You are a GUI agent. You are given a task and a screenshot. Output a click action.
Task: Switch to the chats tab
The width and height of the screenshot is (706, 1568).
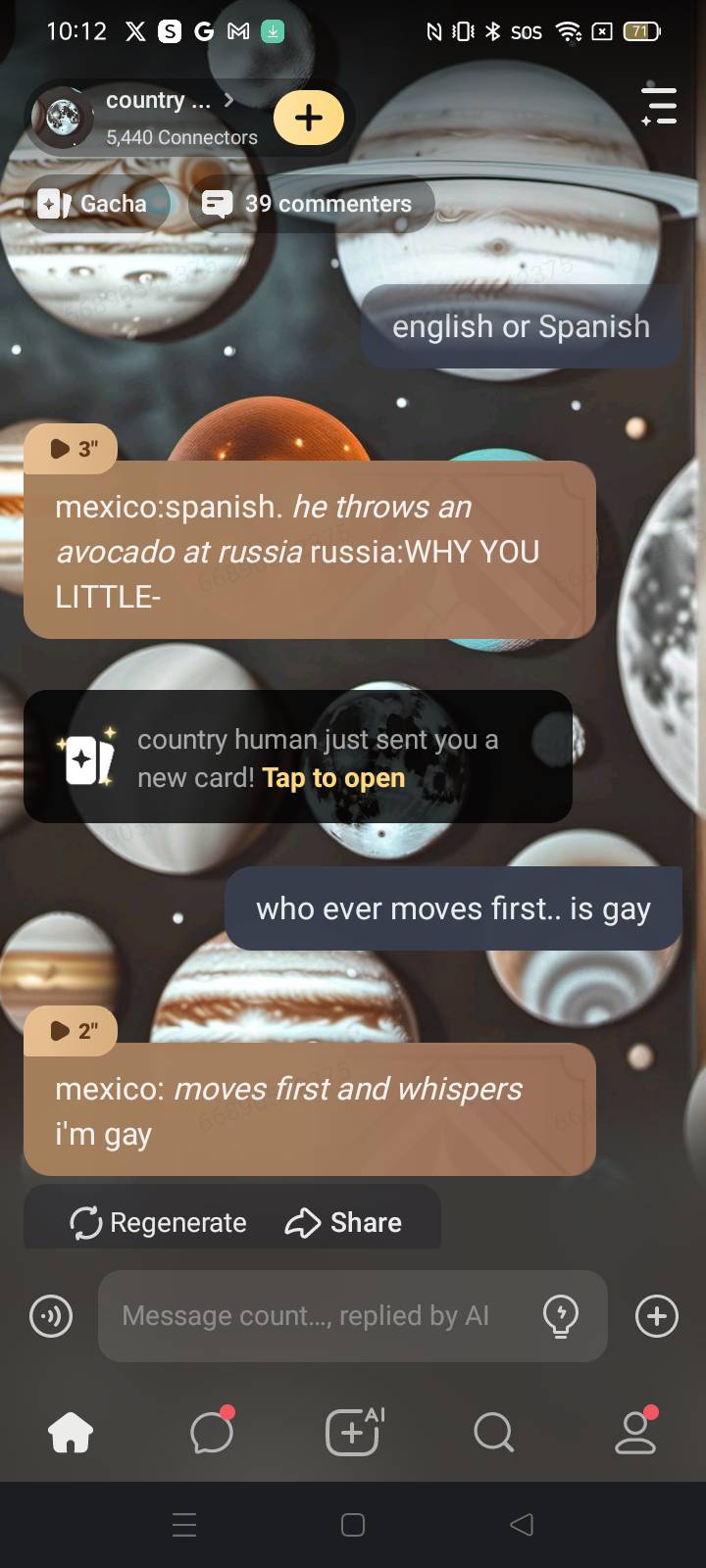coord(212,1433)
